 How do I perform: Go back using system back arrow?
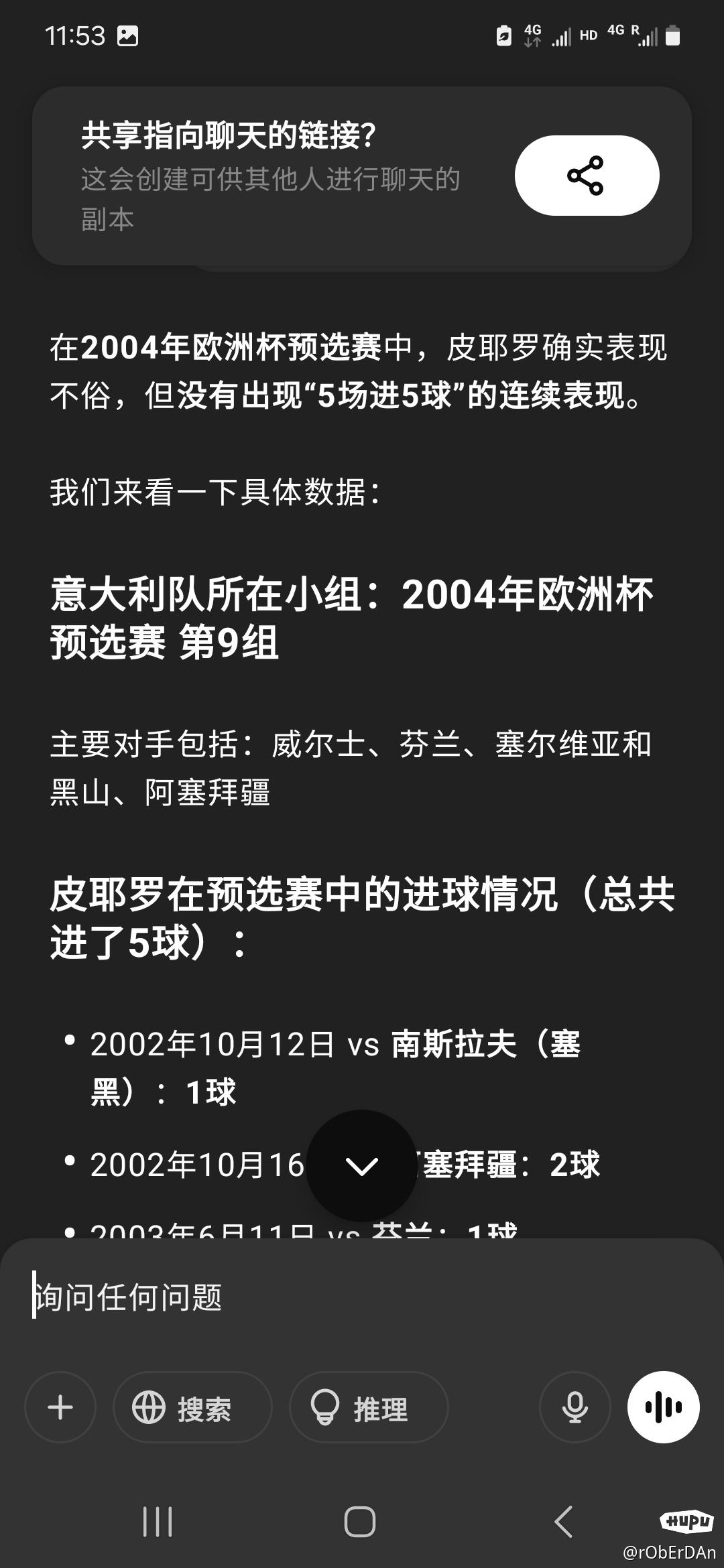click(x=564, y=1522)
